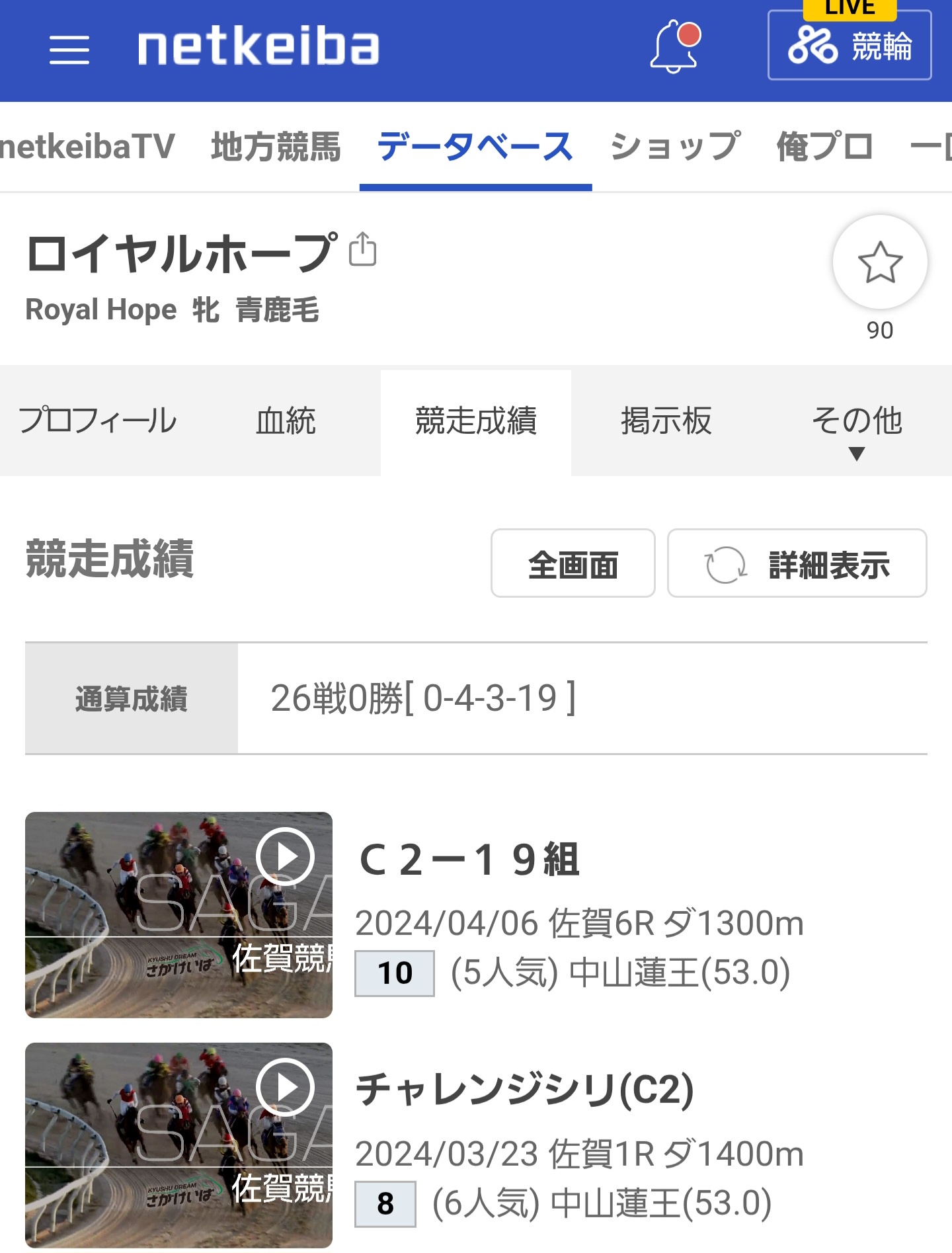View the 血統 pedigree tab
This screenshot has width=952, height=1253.
click(286, 421)
